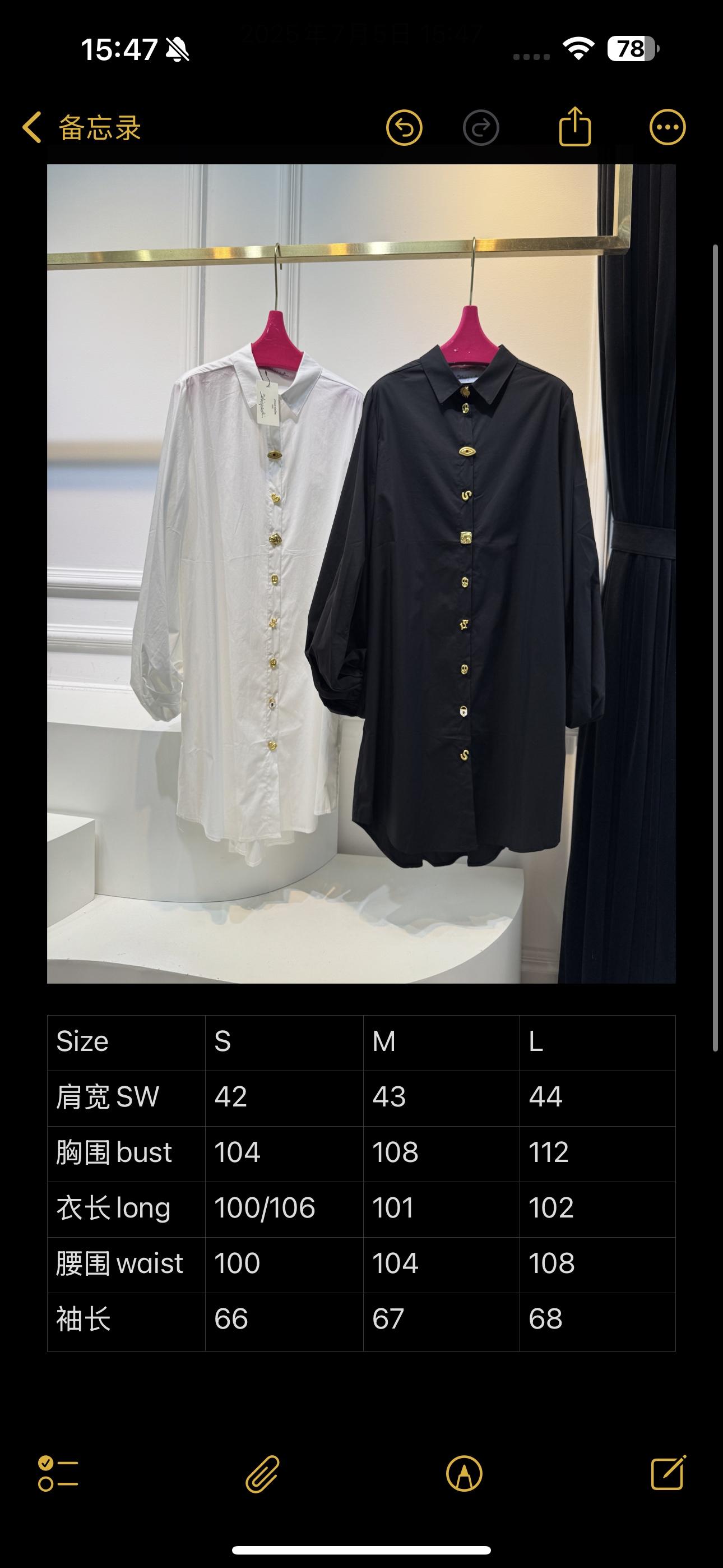Undo the last edit
Image resolution: width=723 pixels, height=1568 pixels.
tap(404, 128)
